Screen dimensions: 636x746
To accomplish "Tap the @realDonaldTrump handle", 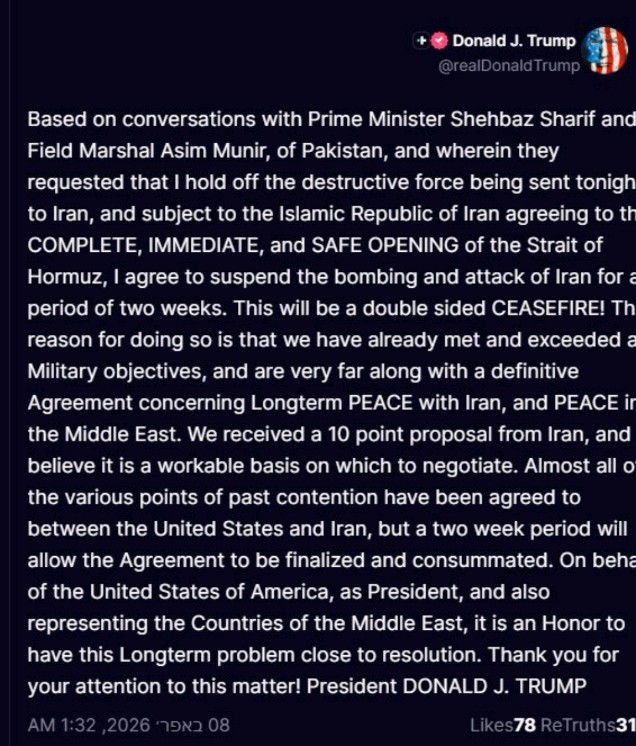I will click(509, 66).
